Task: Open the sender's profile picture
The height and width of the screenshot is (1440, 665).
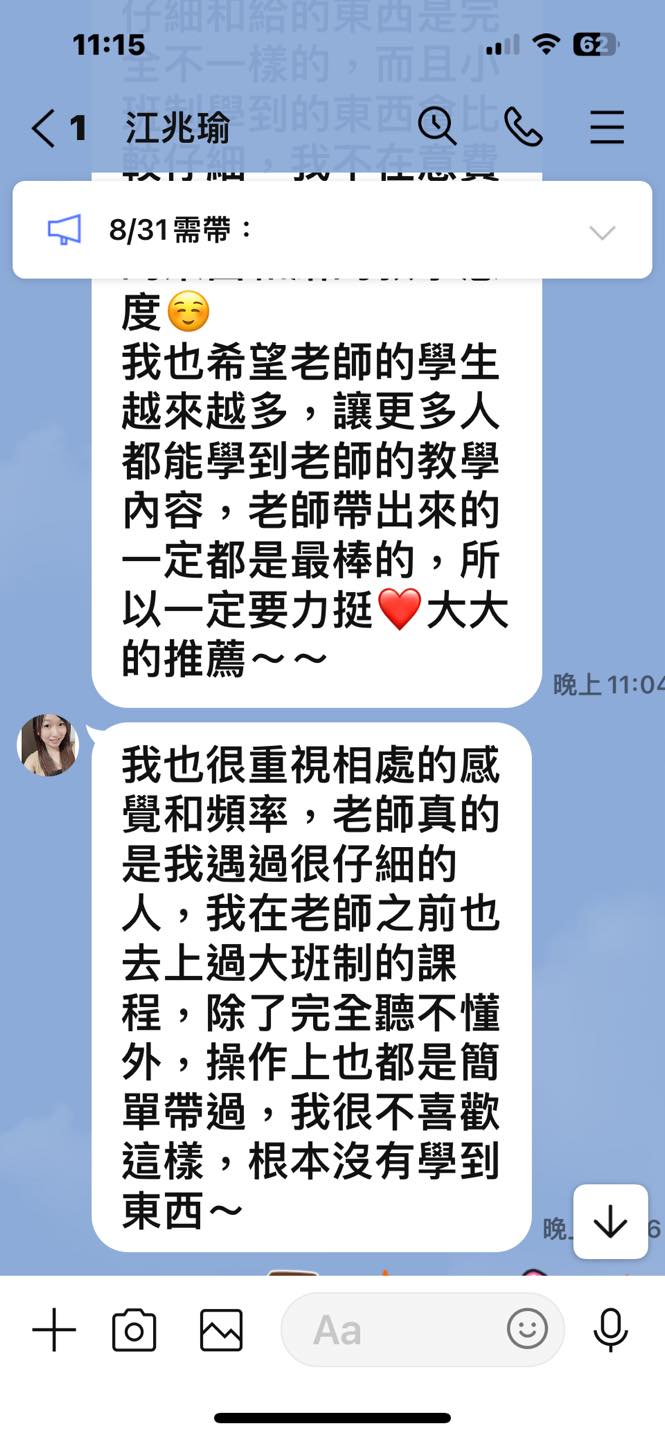Action: (49, 745)
